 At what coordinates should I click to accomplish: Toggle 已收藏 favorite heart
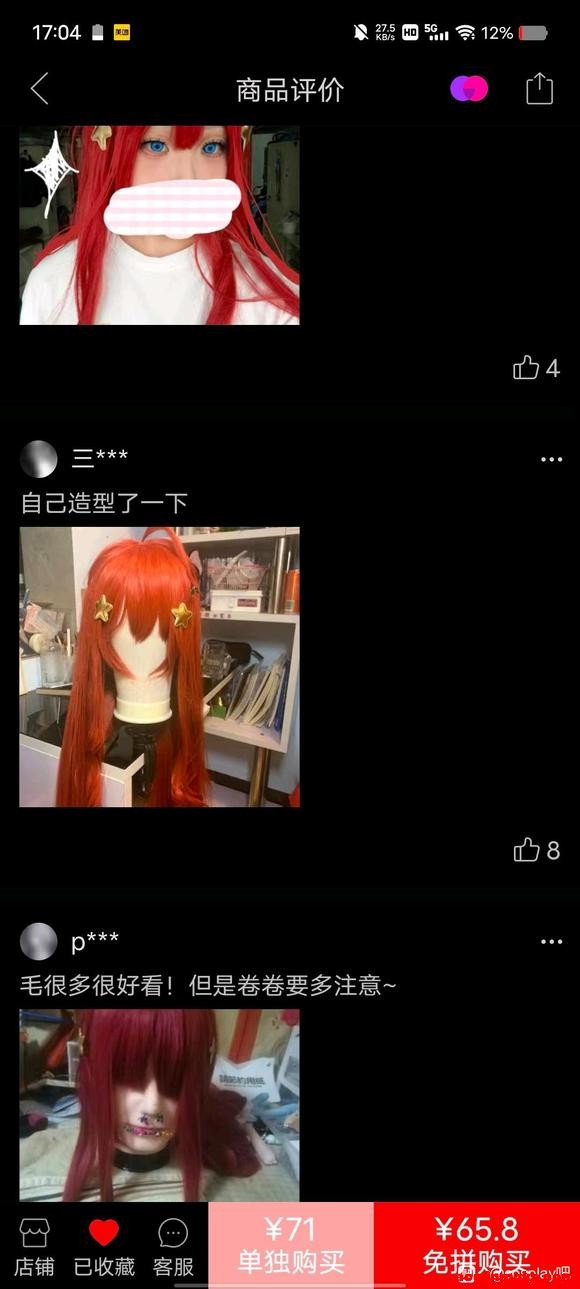(x=104, y=1246)
